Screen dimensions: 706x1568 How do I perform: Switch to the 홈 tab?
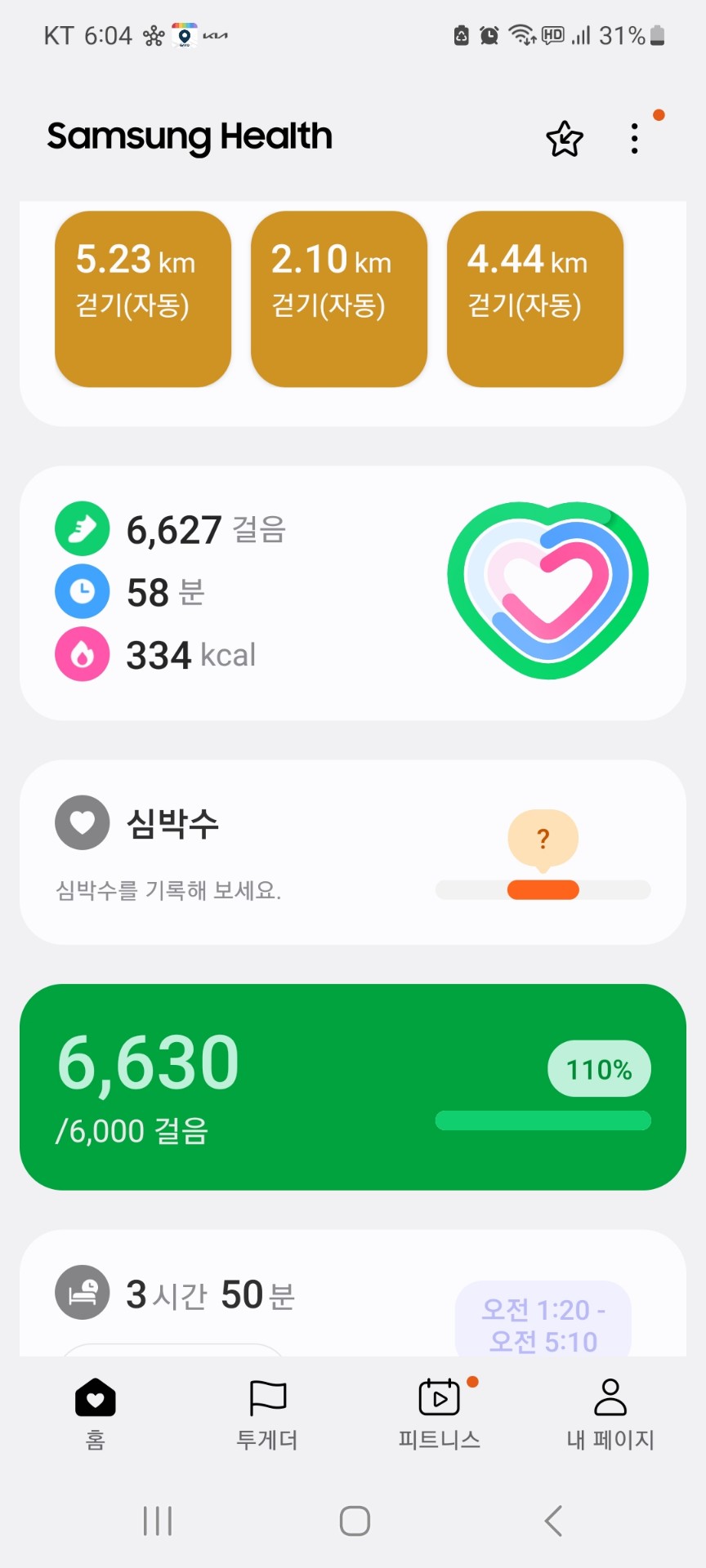(96, 1414)
